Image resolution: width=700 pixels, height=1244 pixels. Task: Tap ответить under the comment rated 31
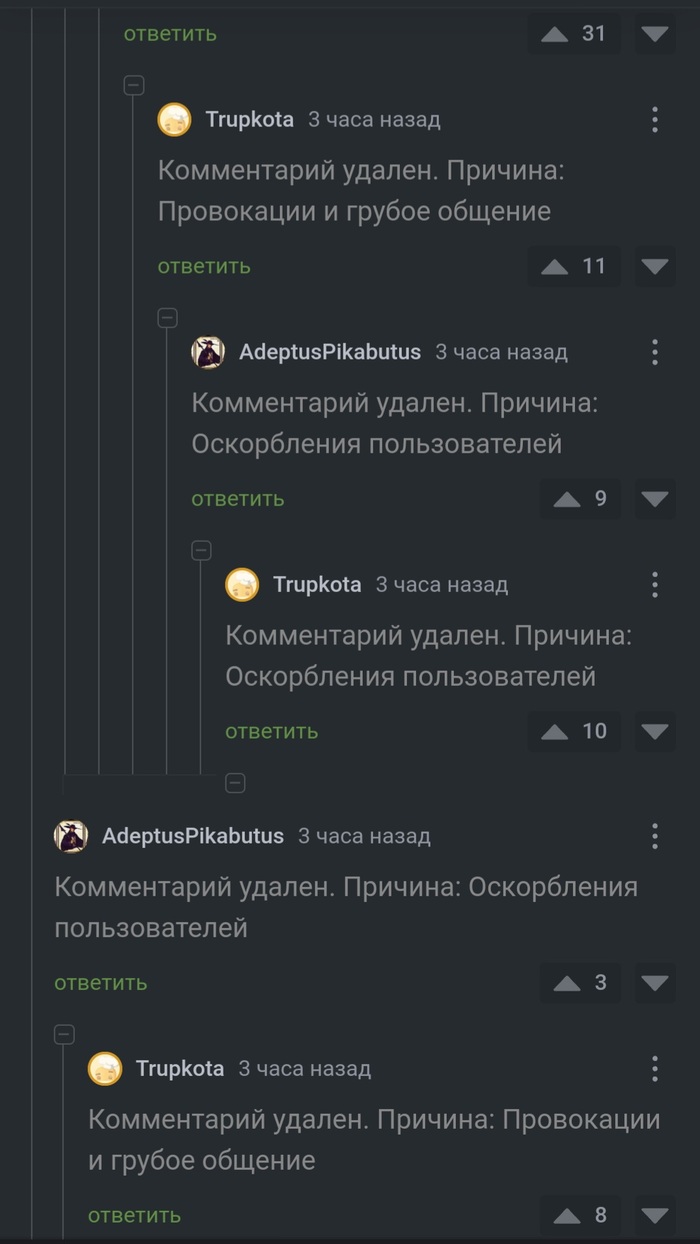(x=170, y=34)
